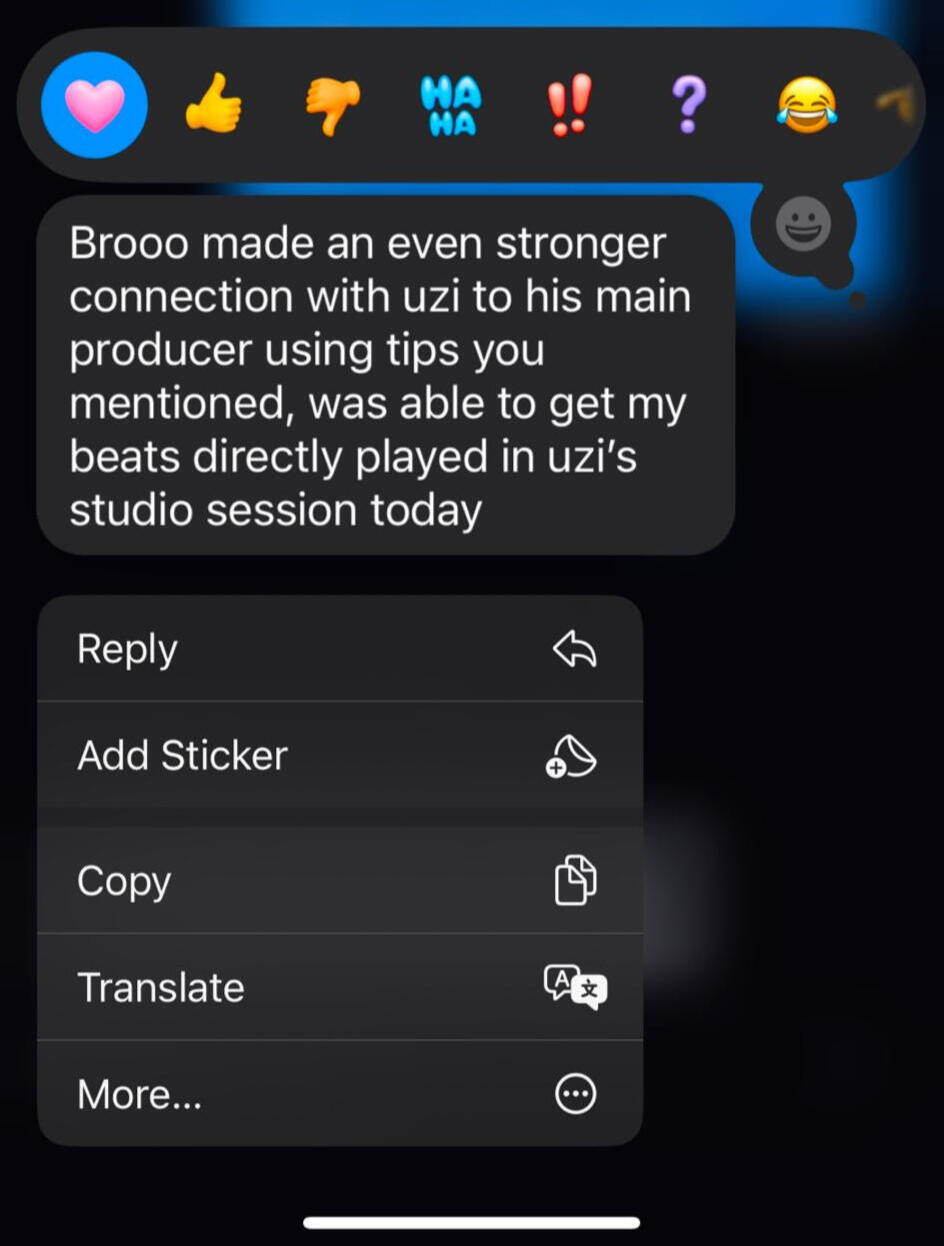Choose Add Sticker option
Viewport: 944px width, 1246px height.
pos(340,755)
